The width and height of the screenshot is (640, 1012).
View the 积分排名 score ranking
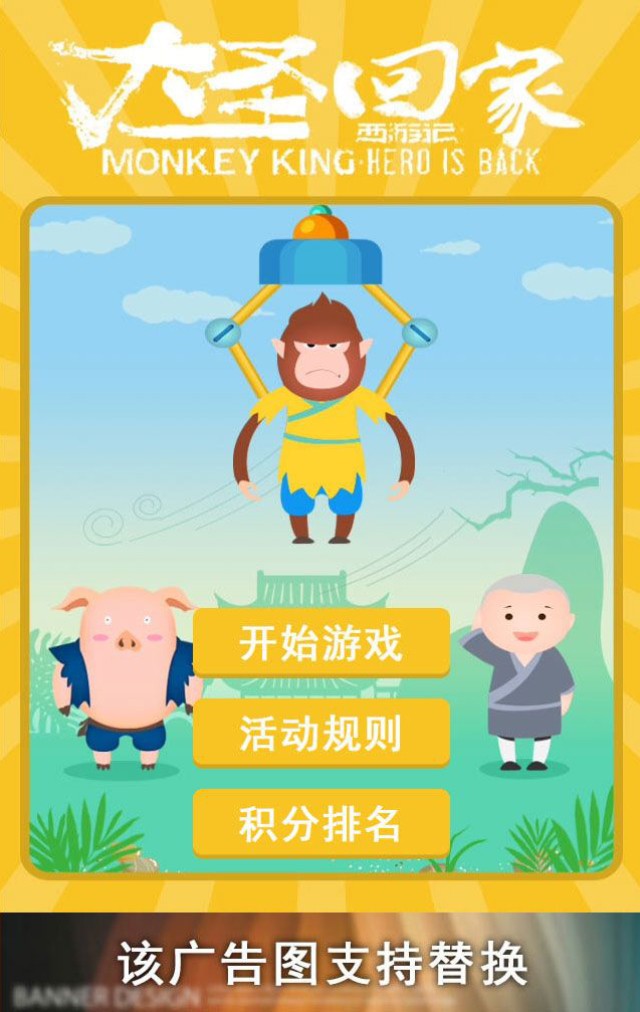(321, 823)
